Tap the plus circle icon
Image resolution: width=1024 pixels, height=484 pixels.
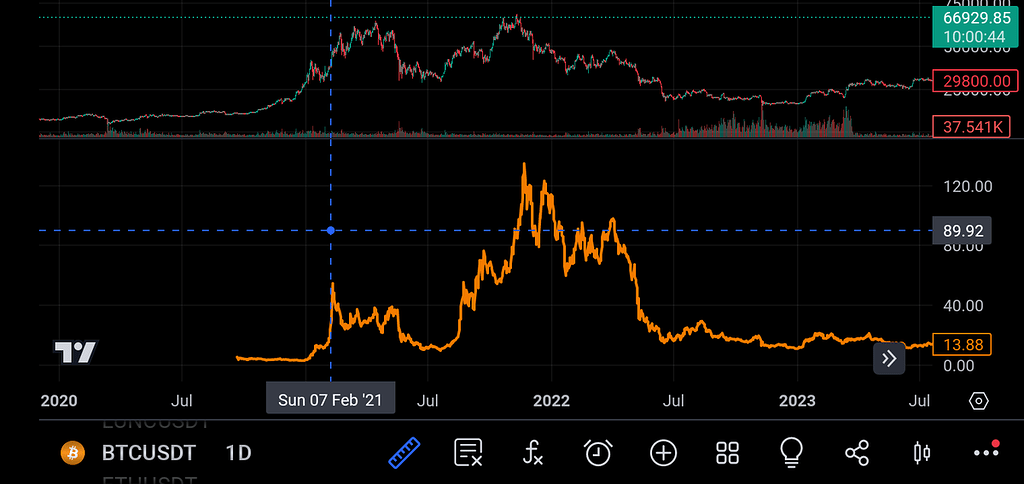[663, 453]
